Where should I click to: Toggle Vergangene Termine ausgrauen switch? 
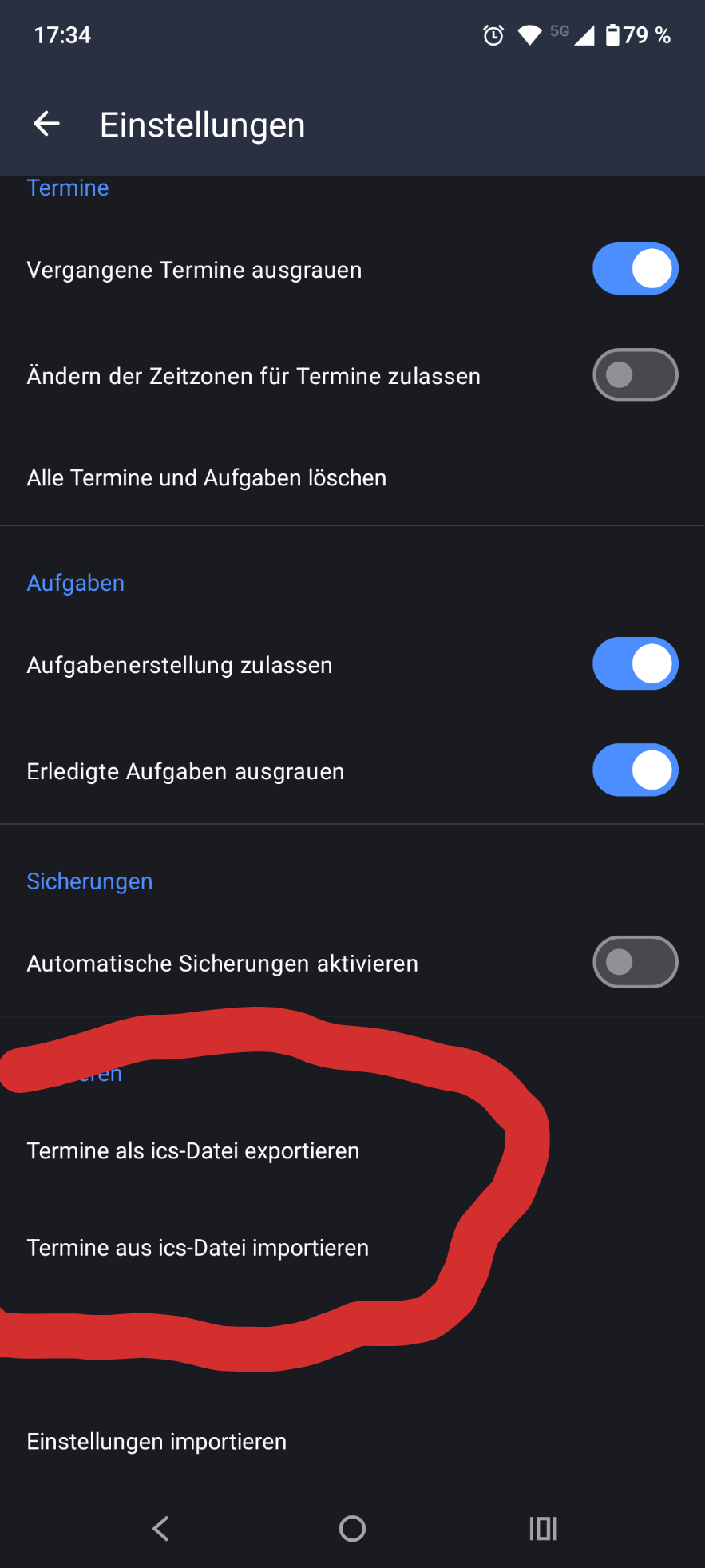click(635, 269)
